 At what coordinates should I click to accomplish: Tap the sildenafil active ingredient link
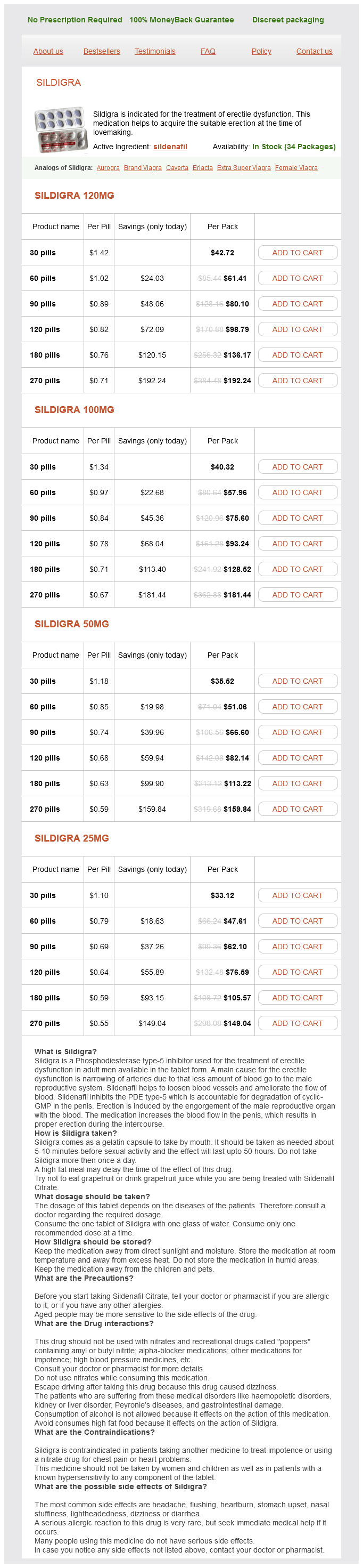pyautogui.click(x=170, y=147)
